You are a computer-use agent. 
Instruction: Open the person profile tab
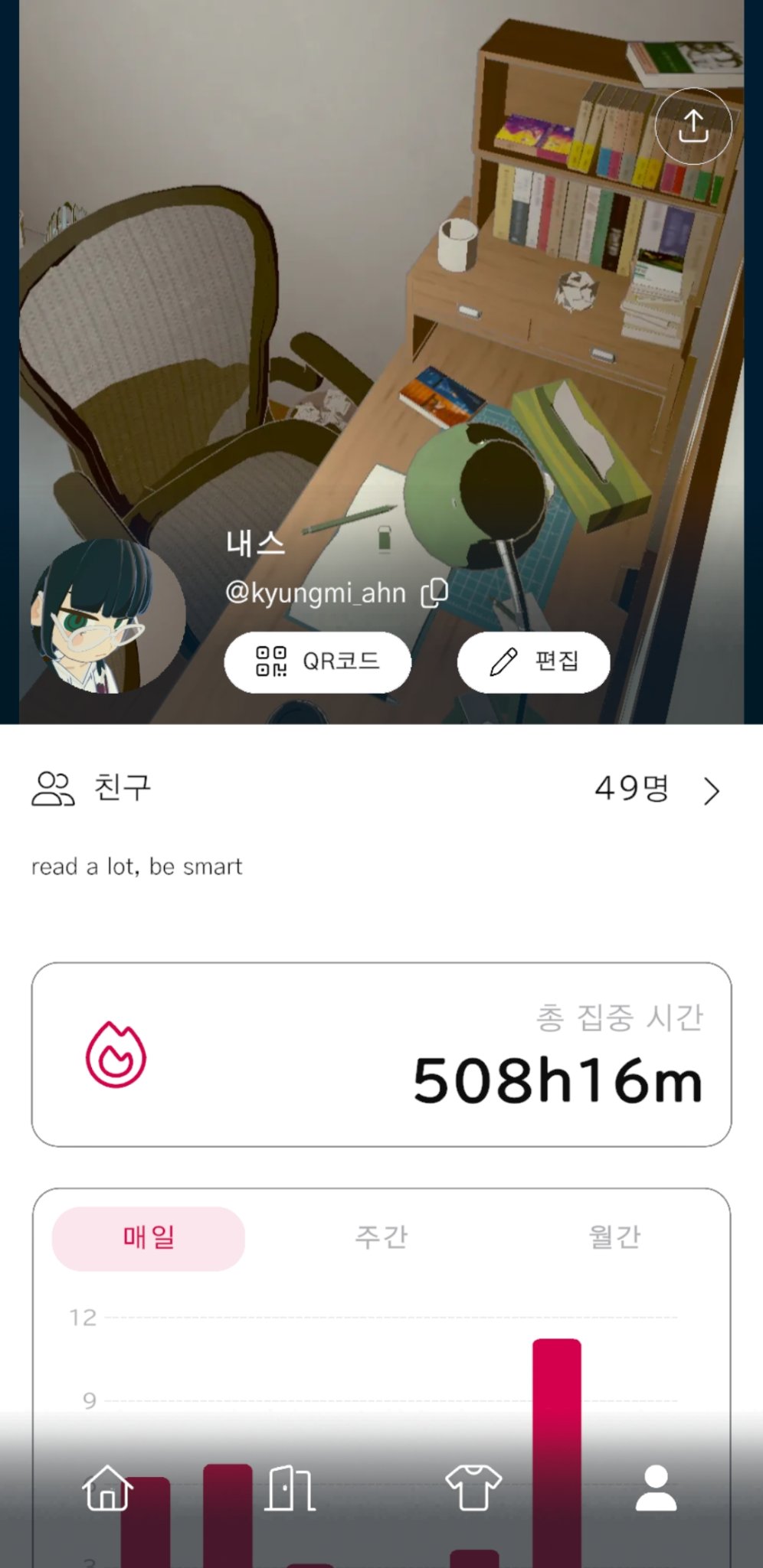tap(657, 1488)
